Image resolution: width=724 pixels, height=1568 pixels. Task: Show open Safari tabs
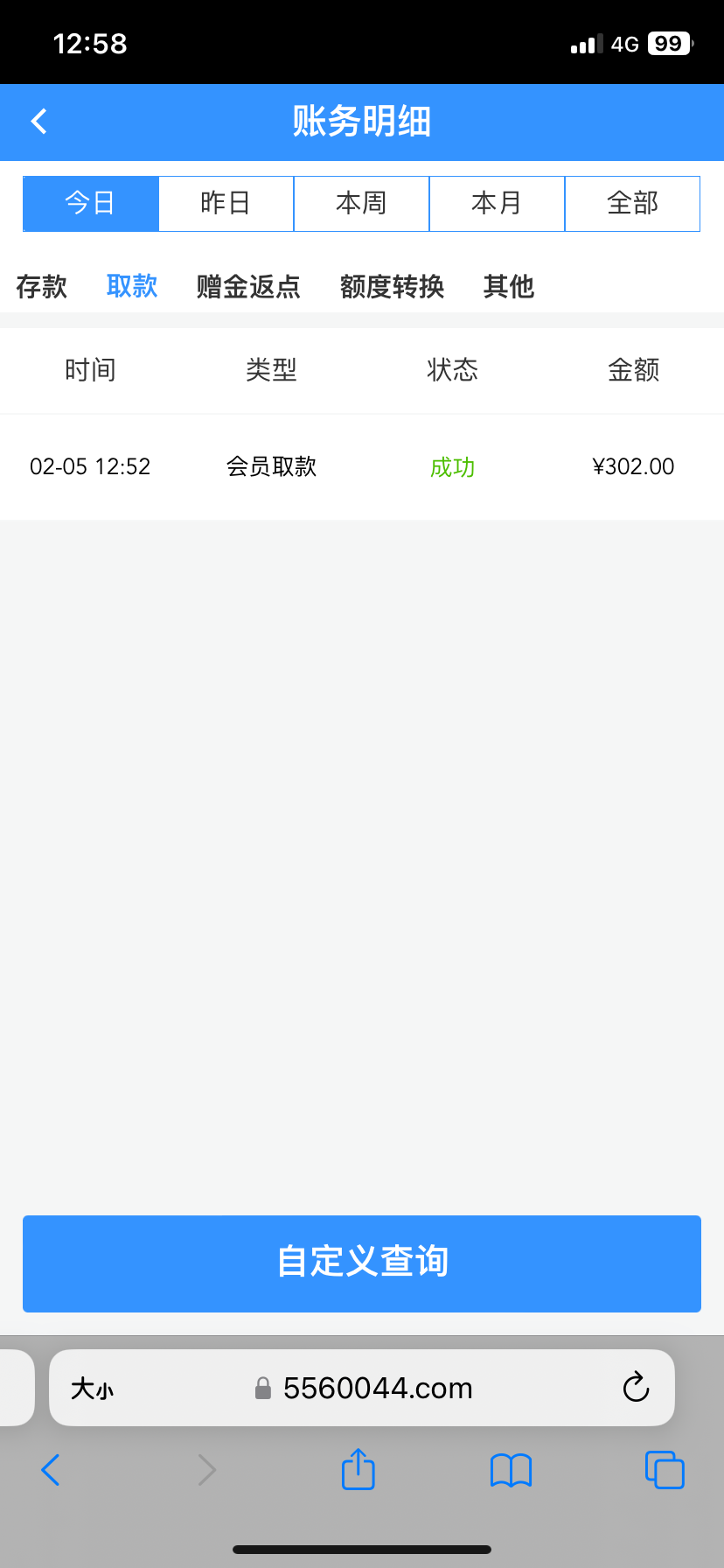tap(665, 1470)
